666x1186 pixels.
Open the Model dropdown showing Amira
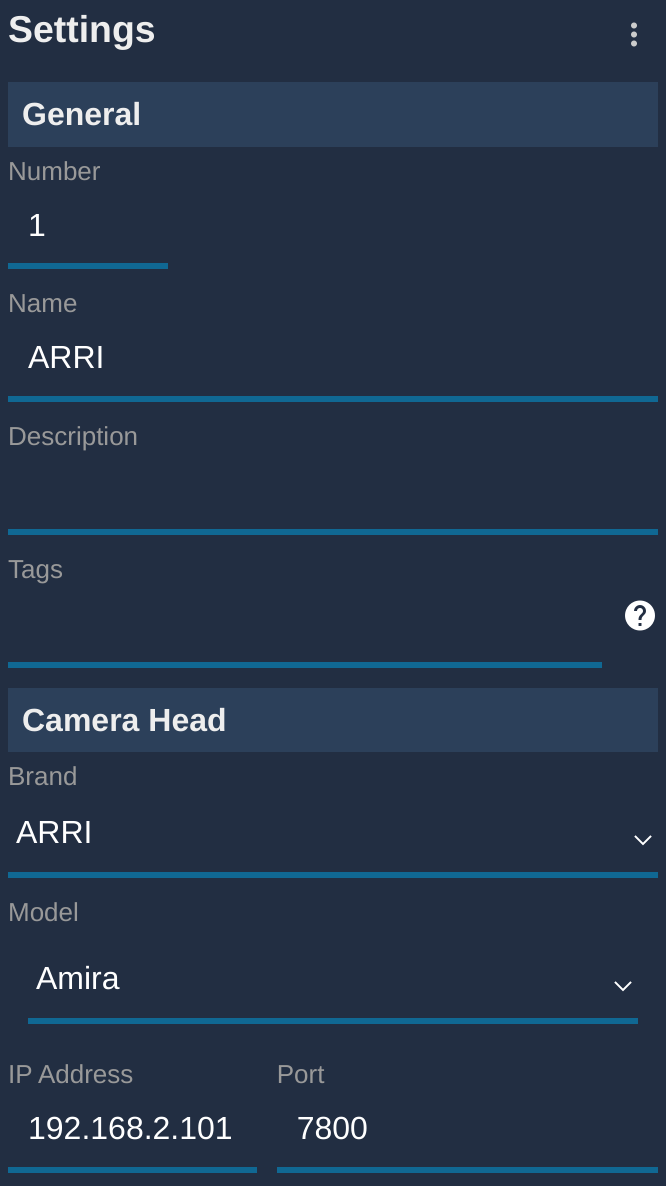pos(333,981)
